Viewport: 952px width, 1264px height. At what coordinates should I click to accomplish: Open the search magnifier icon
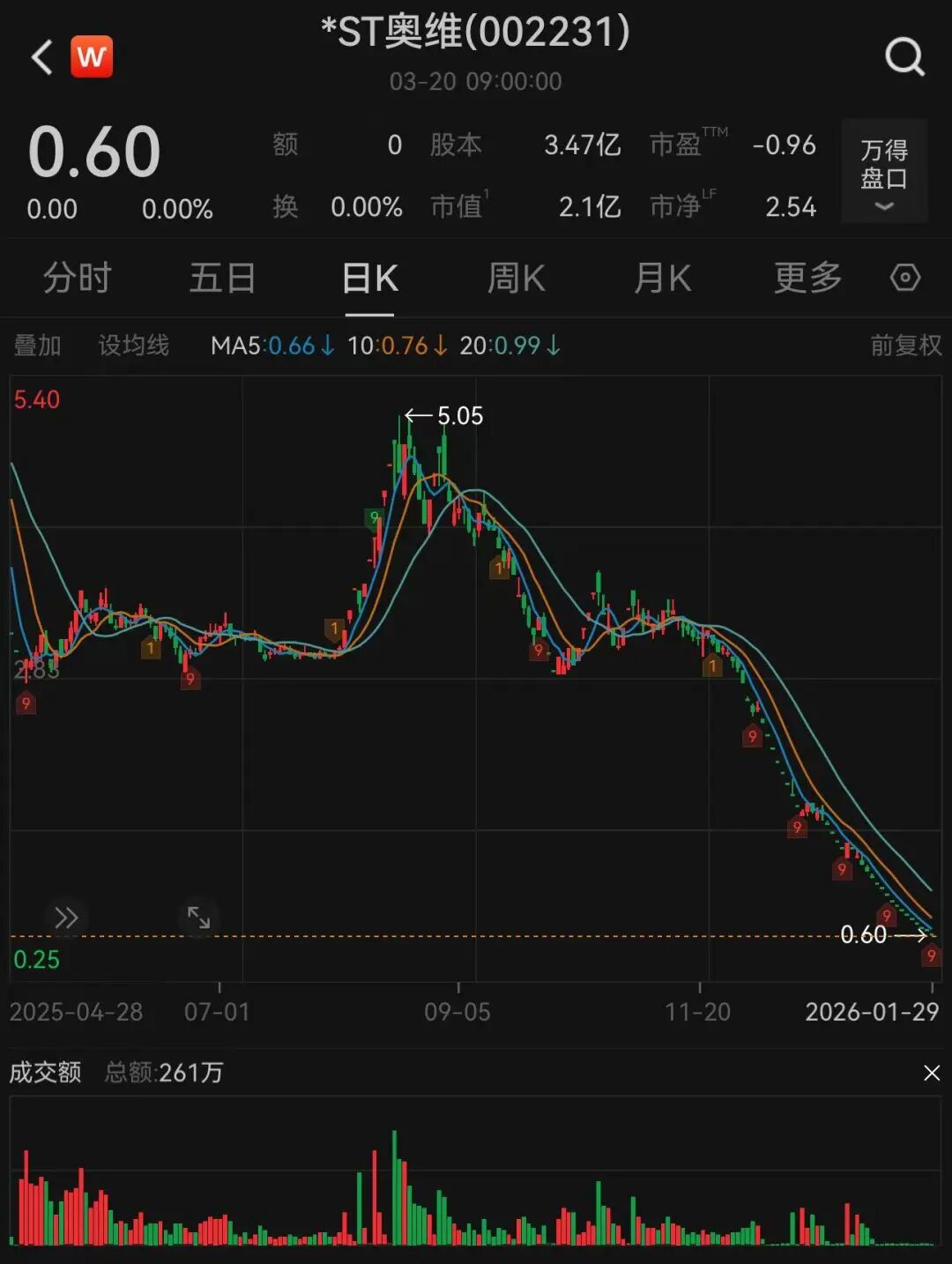click(904, 58)
